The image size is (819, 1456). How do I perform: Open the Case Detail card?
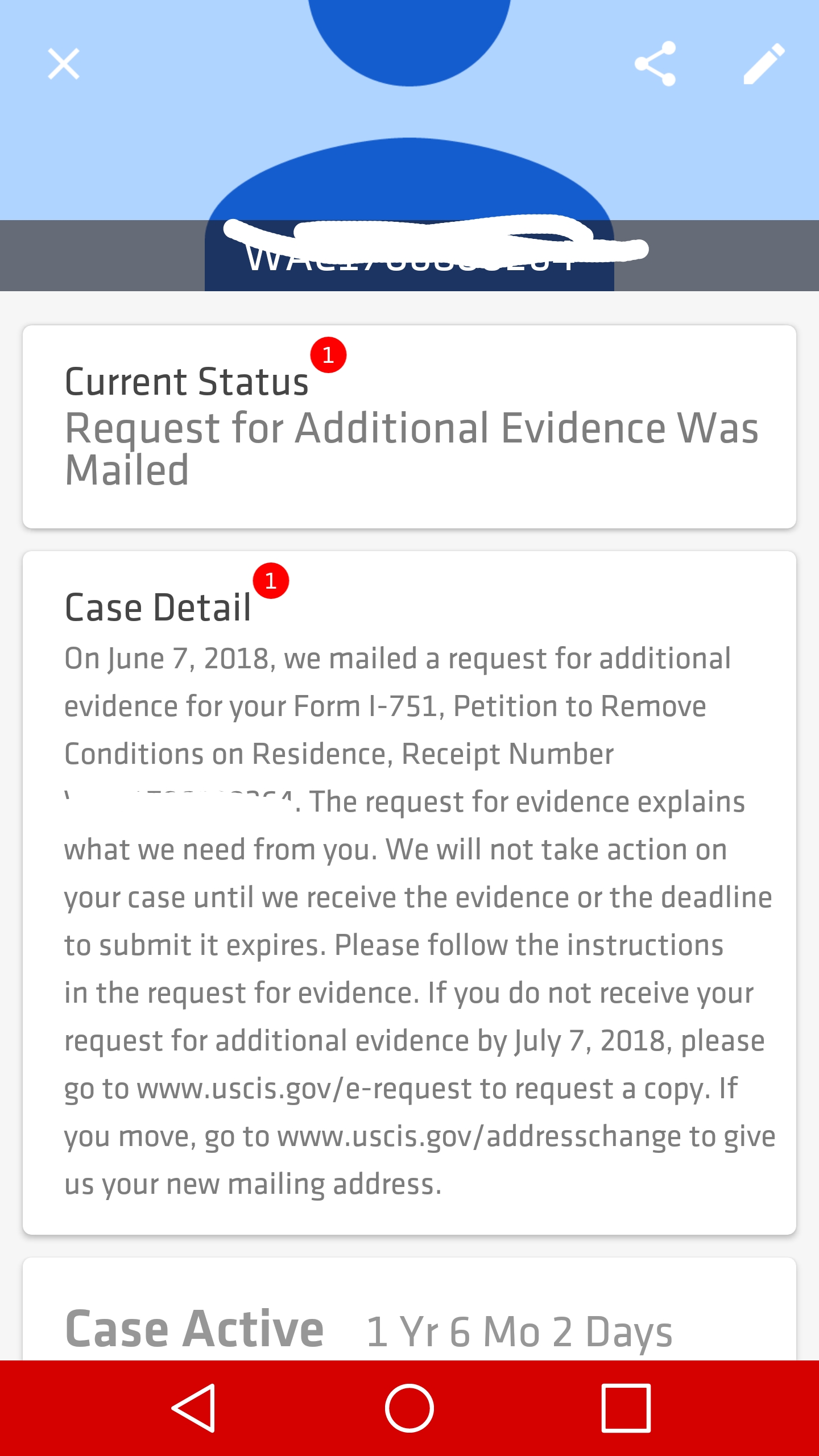coord(409,892)
